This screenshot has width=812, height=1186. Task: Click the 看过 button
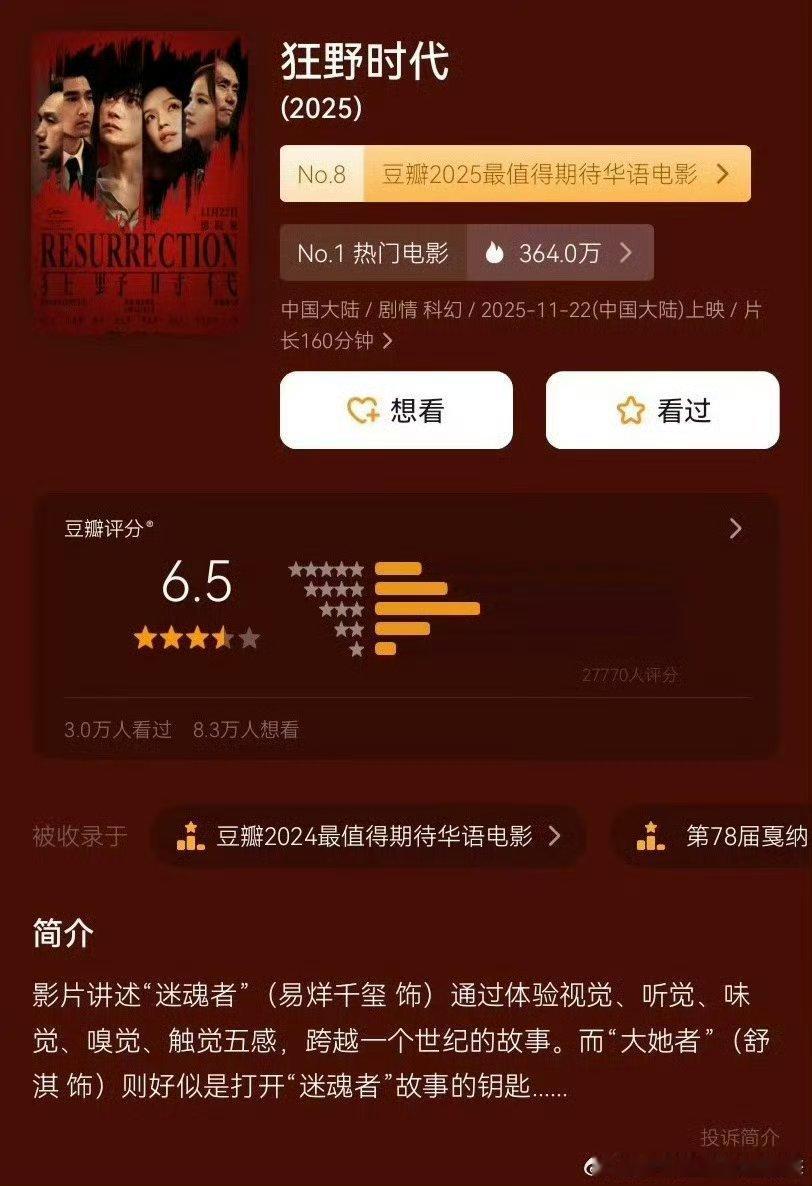(660, 410)
